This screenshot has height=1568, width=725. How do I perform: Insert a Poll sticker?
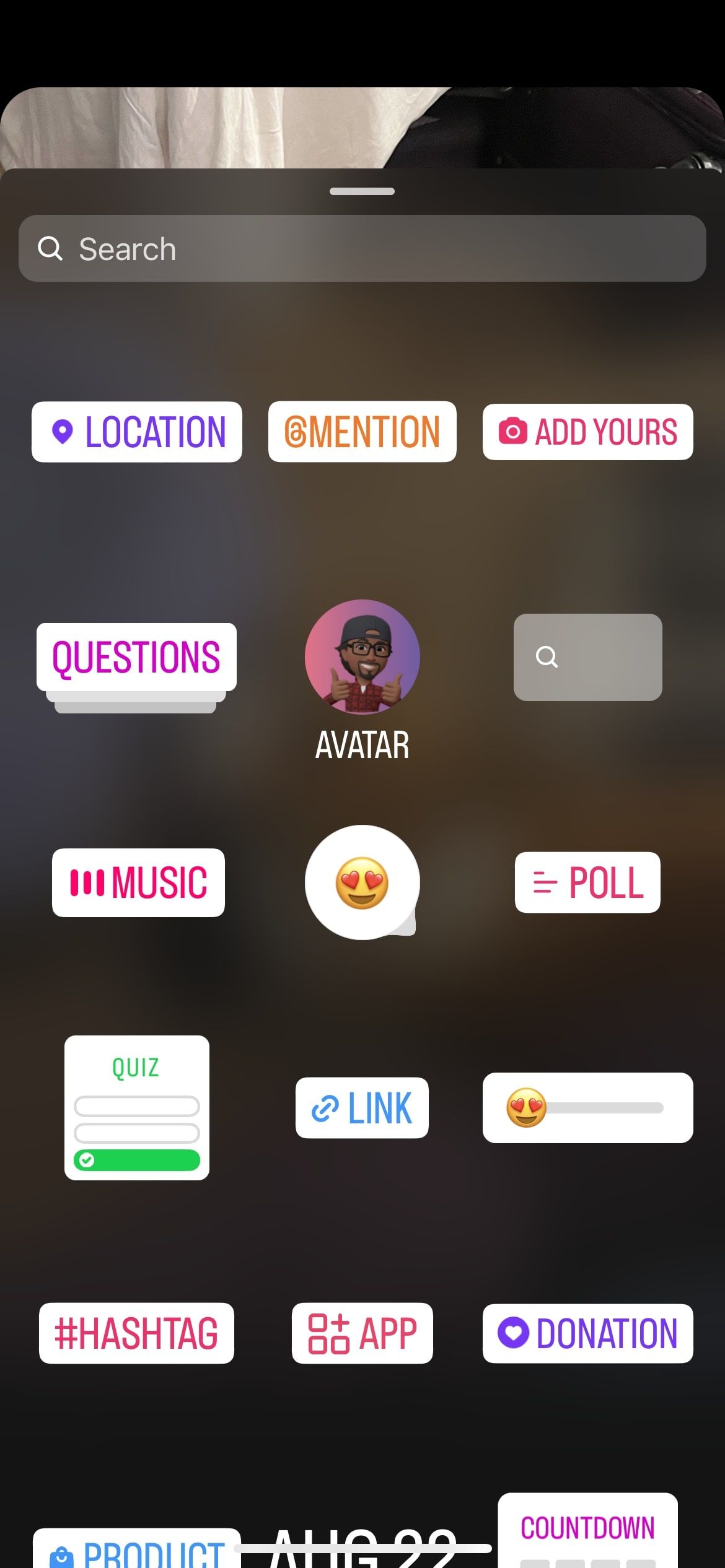[x=587, y=882]
